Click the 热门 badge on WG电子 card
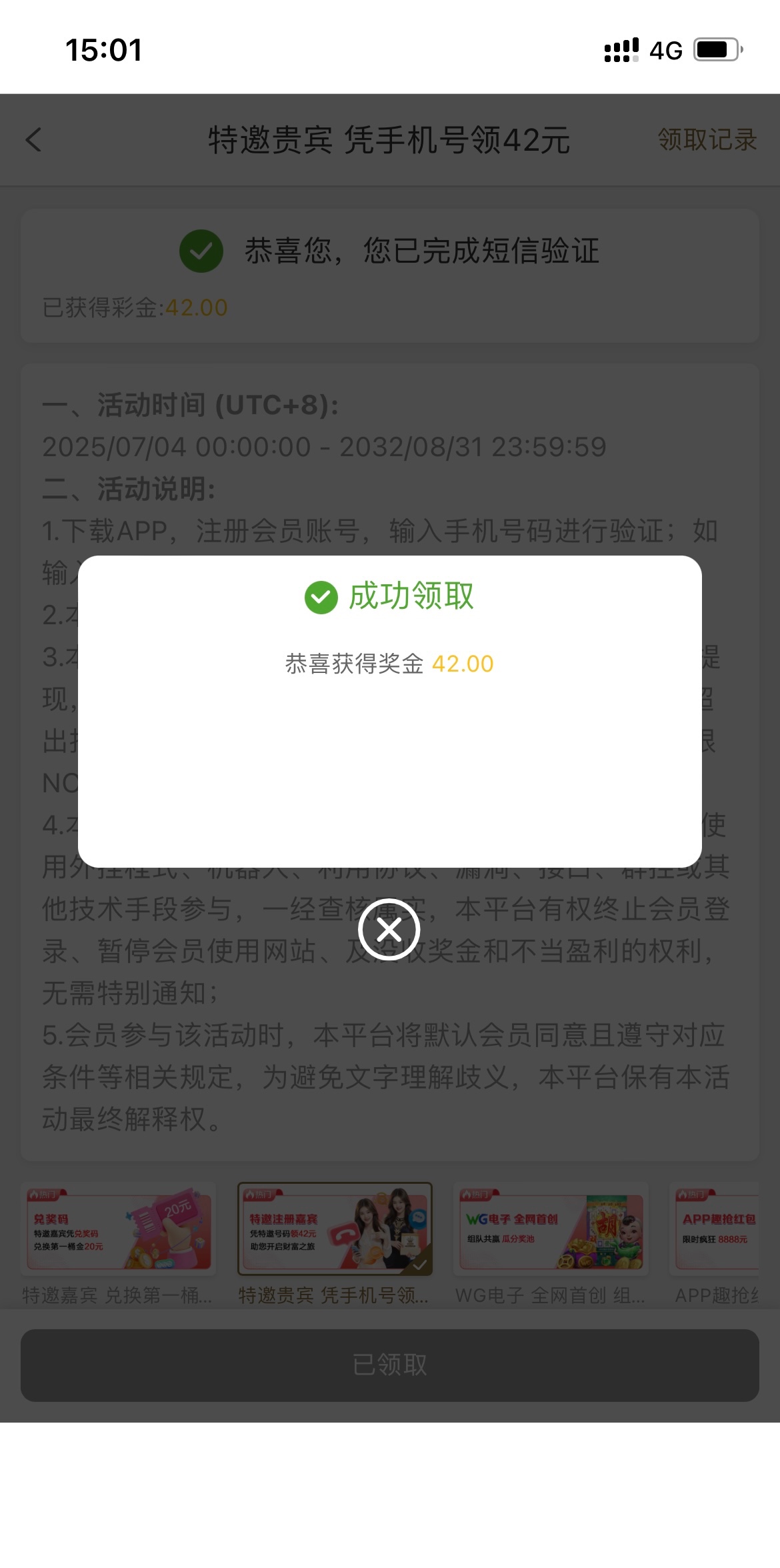 (477, 1194)
